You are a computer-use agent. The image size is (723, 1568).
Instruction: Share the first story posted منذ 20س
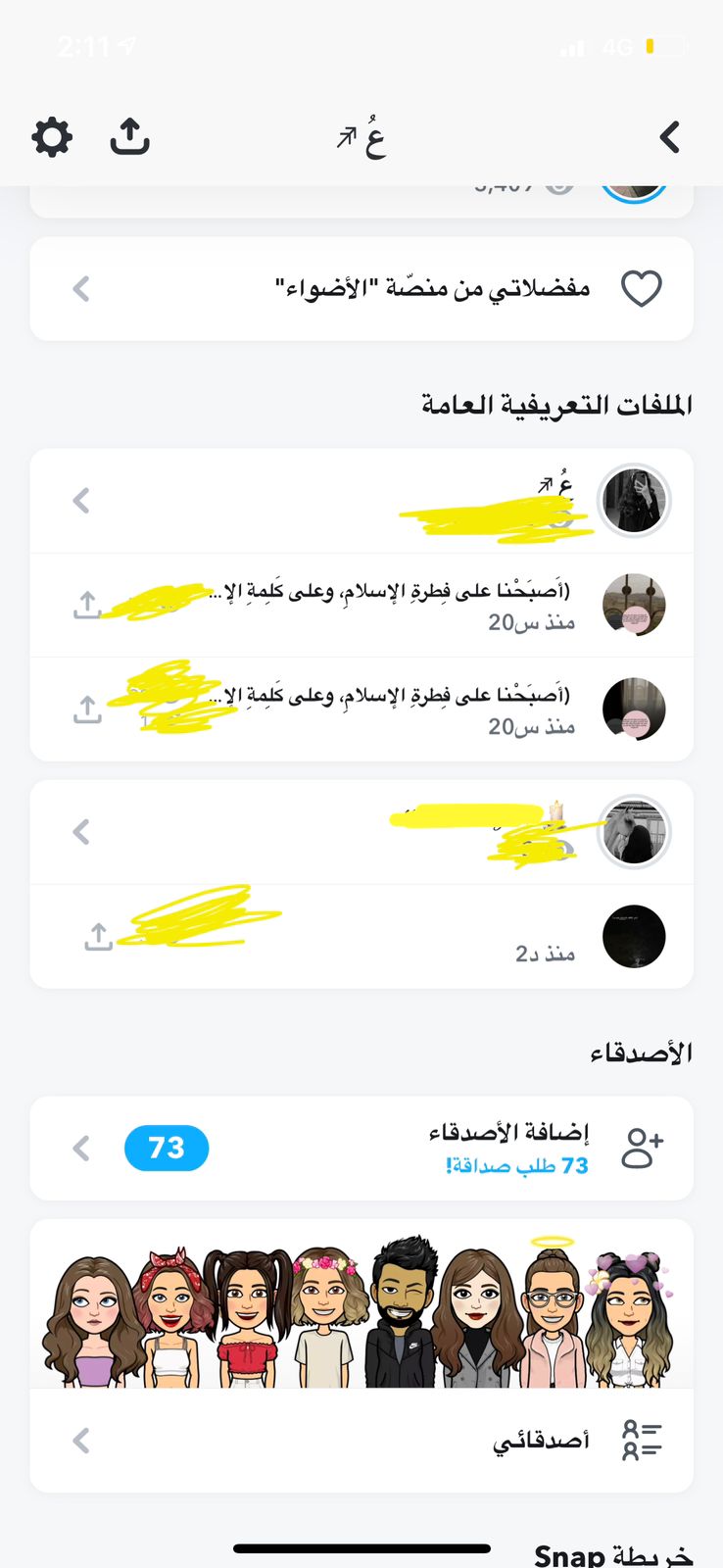click(x=87, y=606)
